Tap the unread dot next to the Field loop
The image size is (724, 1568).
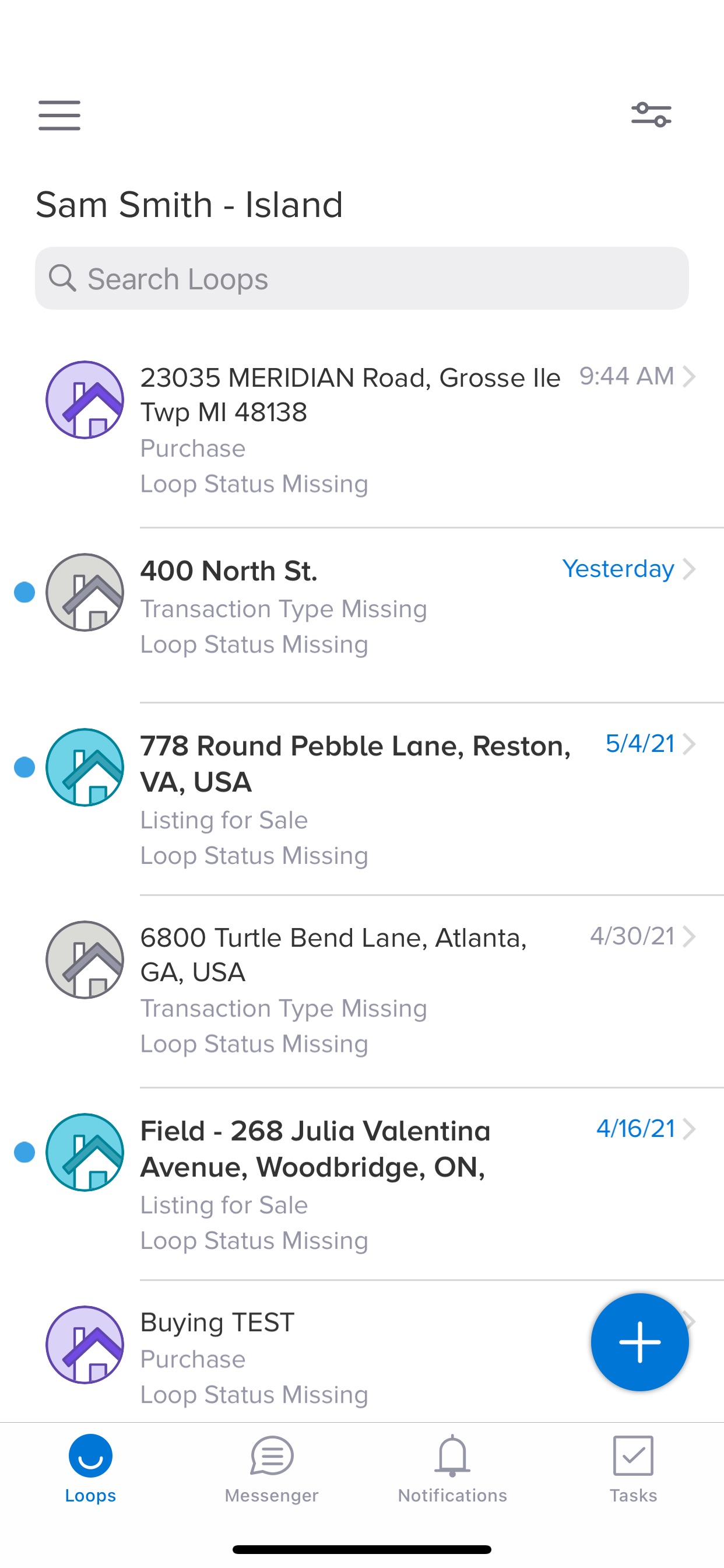[x=24, y=1150]
